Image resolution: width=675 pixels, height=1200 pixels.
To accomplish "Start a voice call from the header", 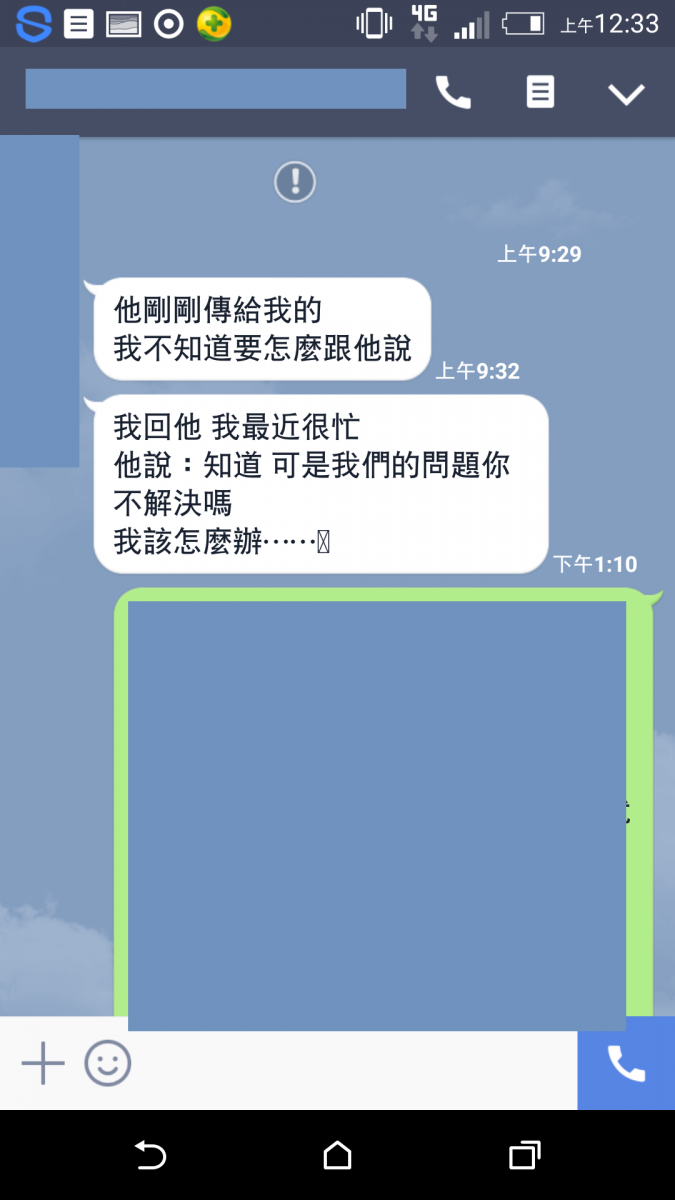I will (453, 93).
